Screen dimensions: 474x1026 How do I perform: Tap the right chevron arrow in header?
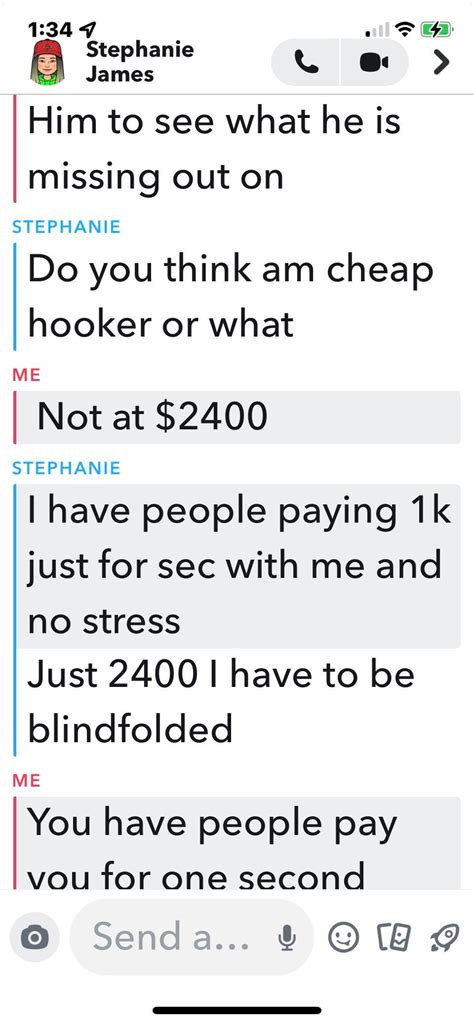click(x=443, y=62)
